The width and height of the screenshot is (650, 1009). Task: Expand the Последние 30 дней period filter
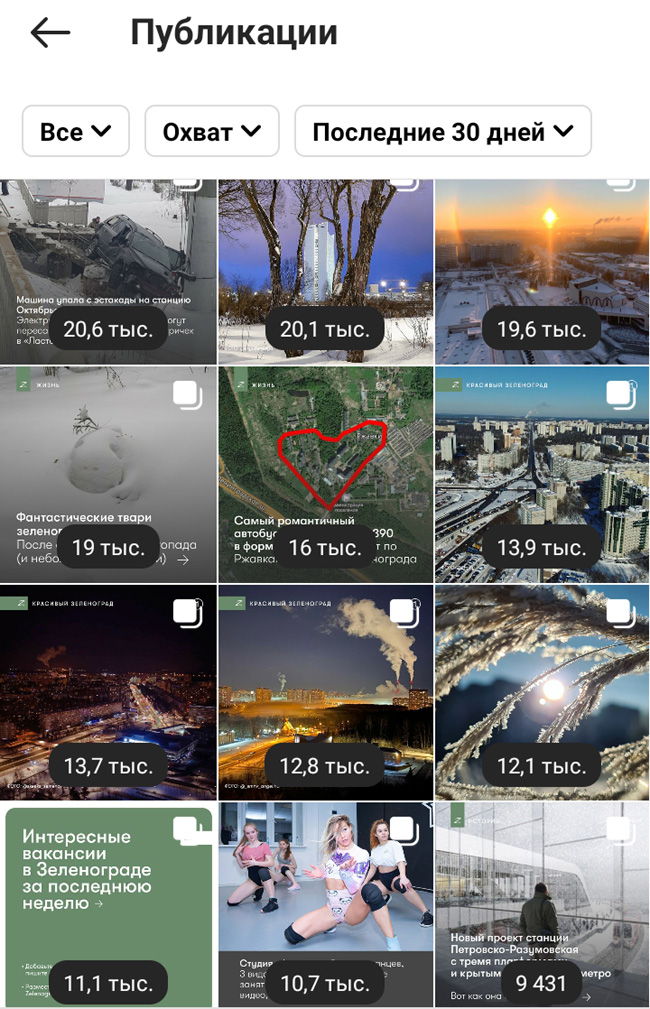pyautogui.click(x=442, y=131)
